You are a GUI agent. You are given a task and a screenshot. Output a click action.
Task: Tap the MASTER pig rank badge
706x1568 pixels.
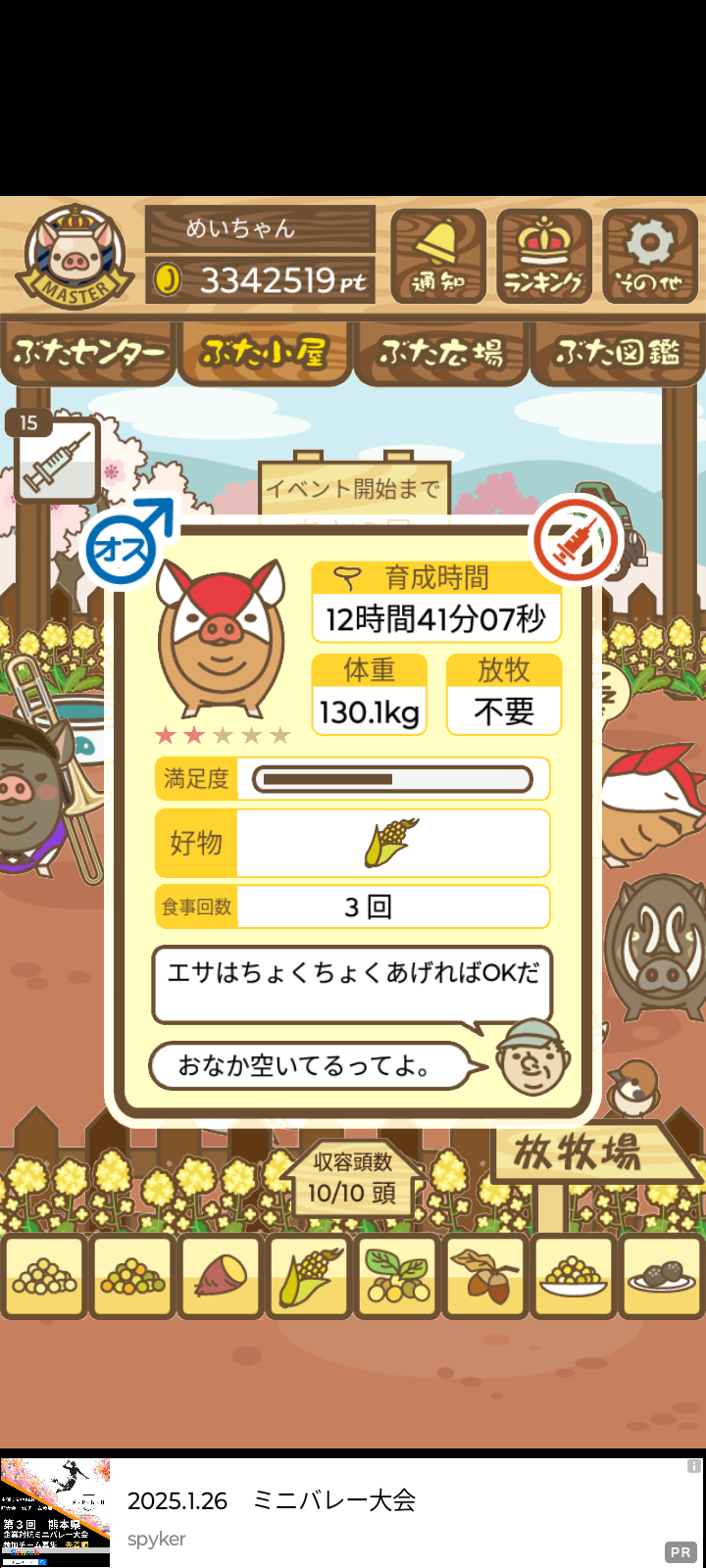76,257
